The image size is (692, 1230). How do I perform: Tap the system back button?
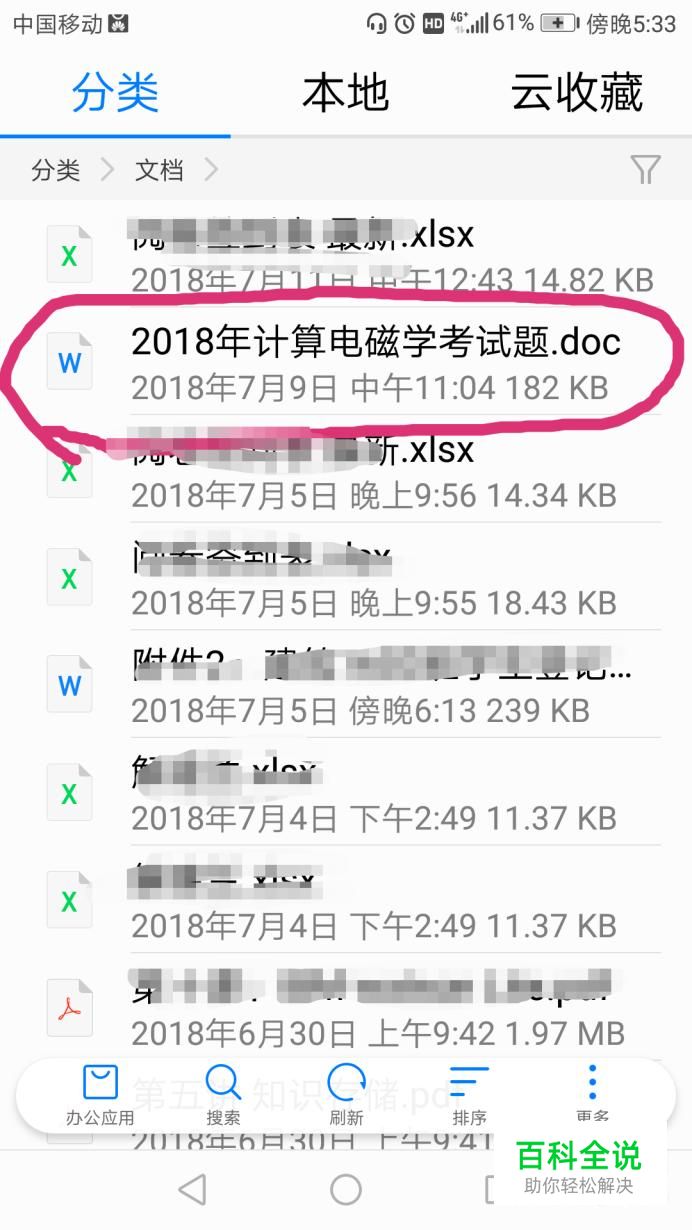click(192, 1189)
